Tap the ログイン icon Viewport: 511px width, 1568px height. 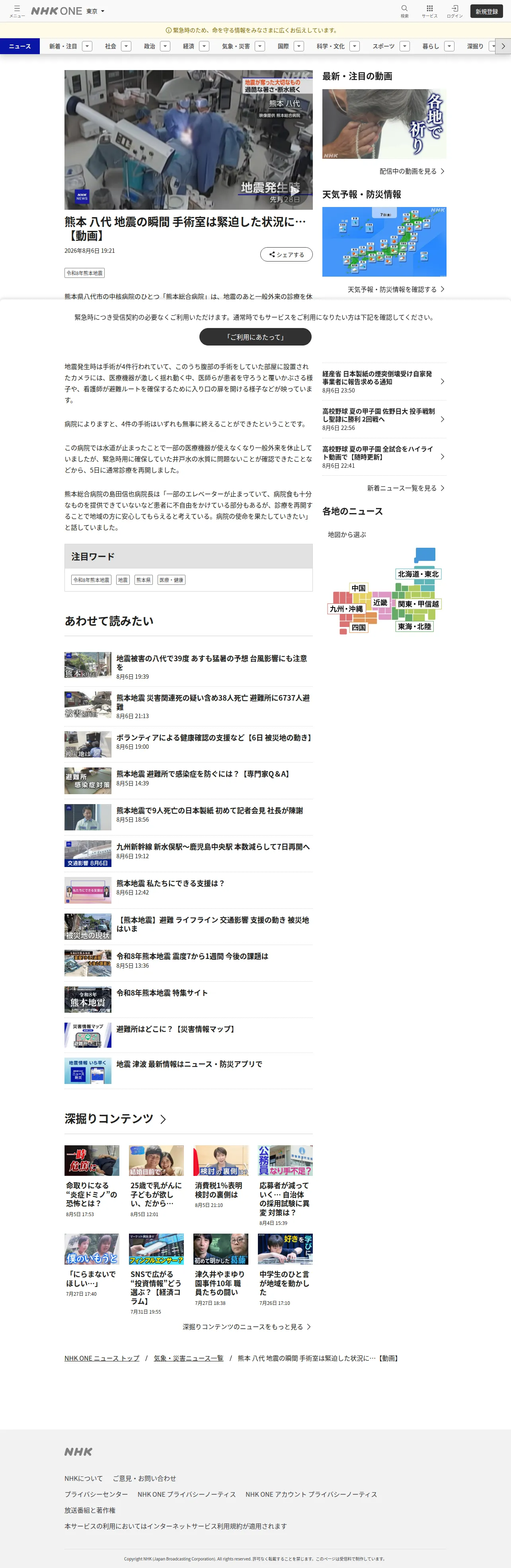point(454,11)
